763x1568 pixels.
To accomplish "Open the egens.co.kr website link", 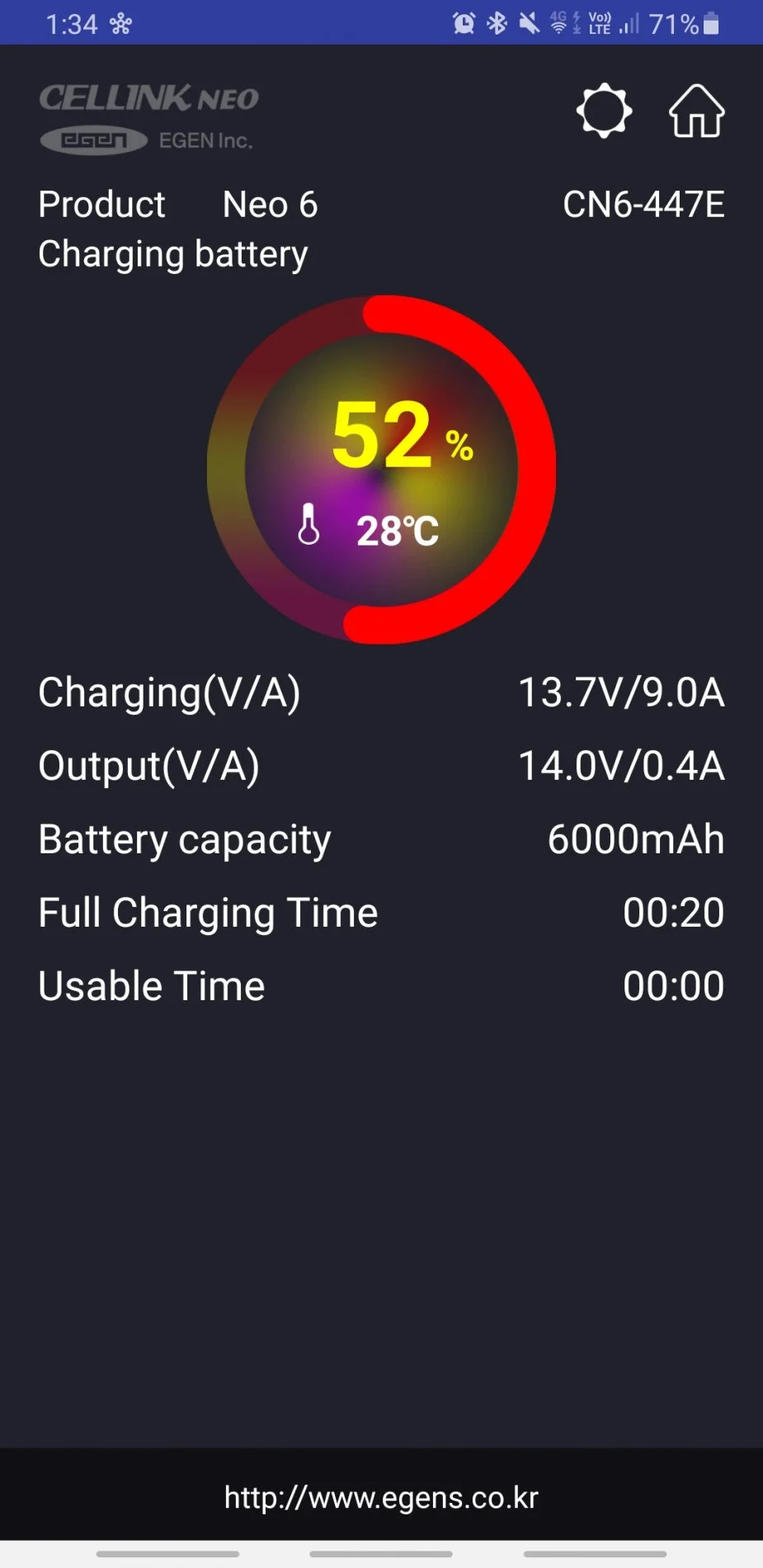I will 381,1497.
